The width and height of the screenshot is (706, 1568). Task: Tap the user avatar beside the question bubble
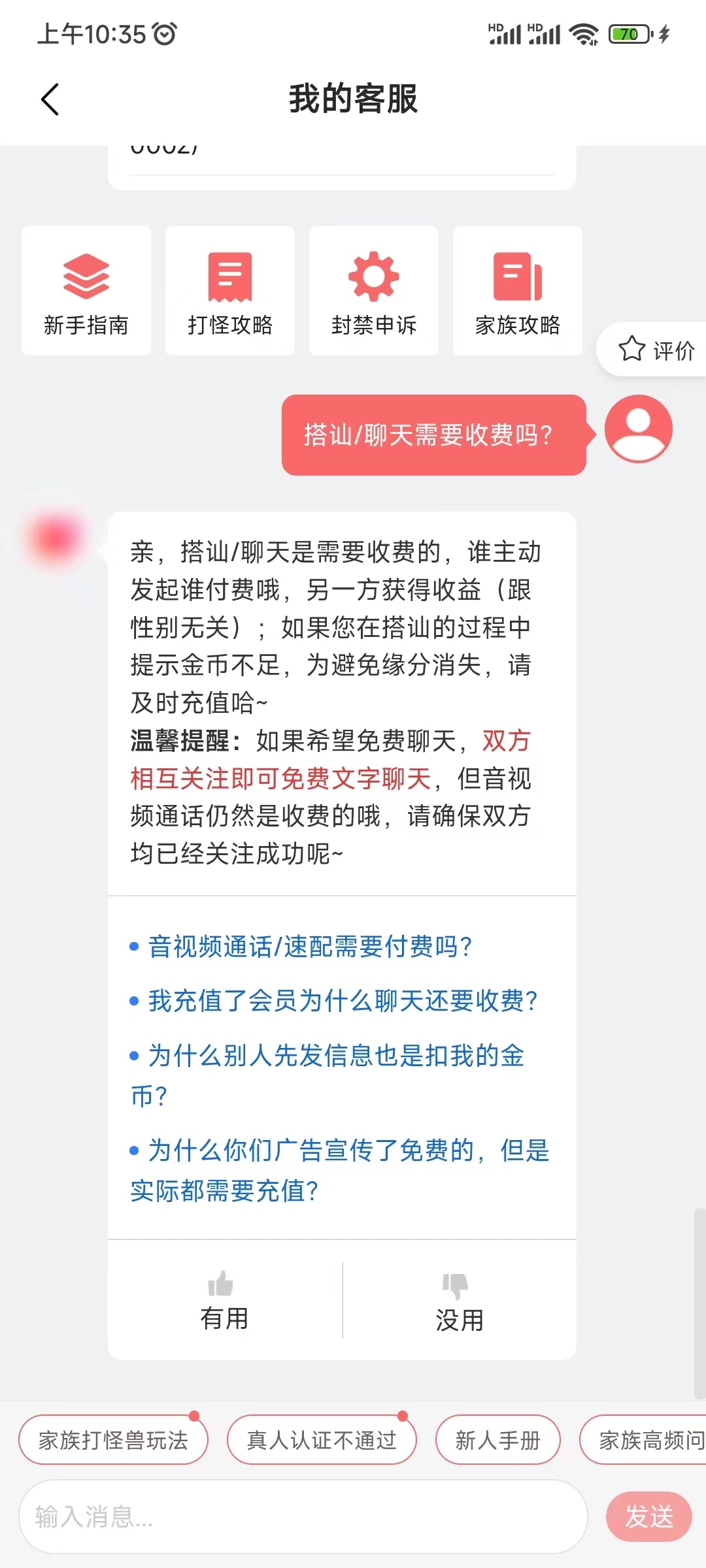[x=637, y=429]
